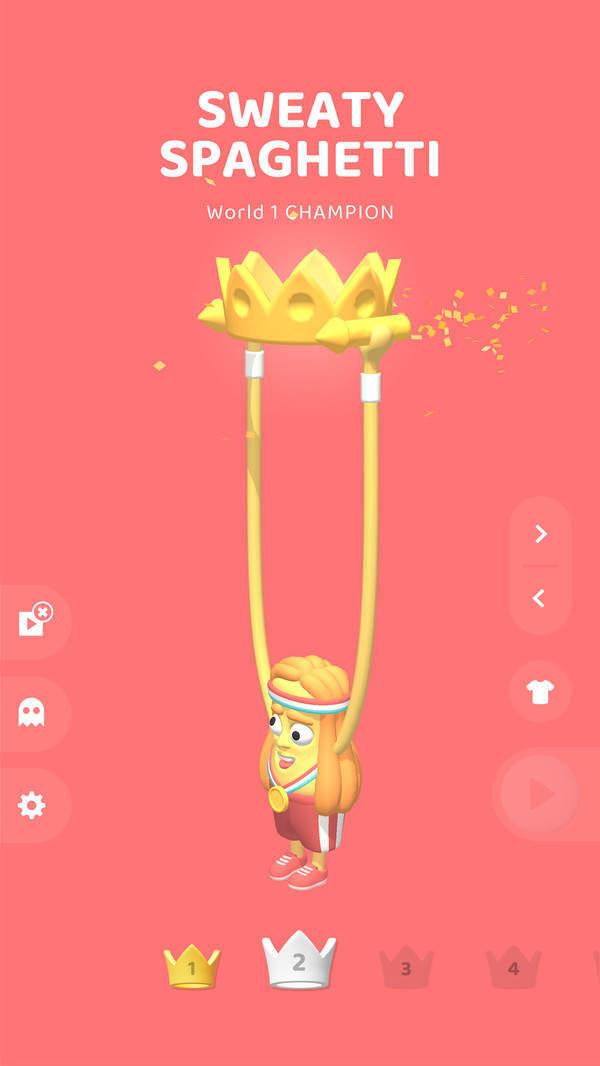The height and width of the screenshot is (1066, 600).
Task: Go to the previous character arrow
Action: (540, 598)
